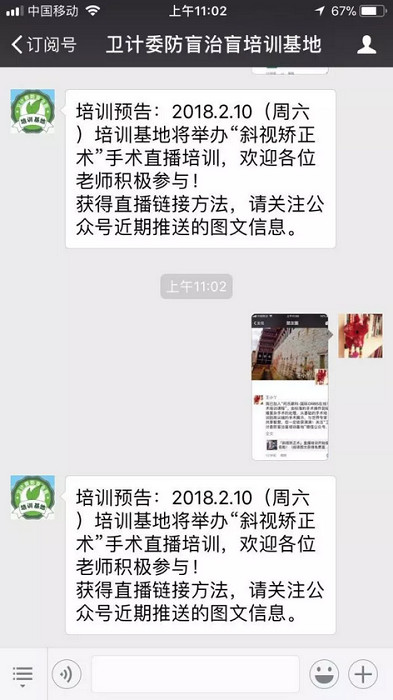Open the account menu list icon
The width and height of the screenshot is (393, 700).
[x=22, y=675]
